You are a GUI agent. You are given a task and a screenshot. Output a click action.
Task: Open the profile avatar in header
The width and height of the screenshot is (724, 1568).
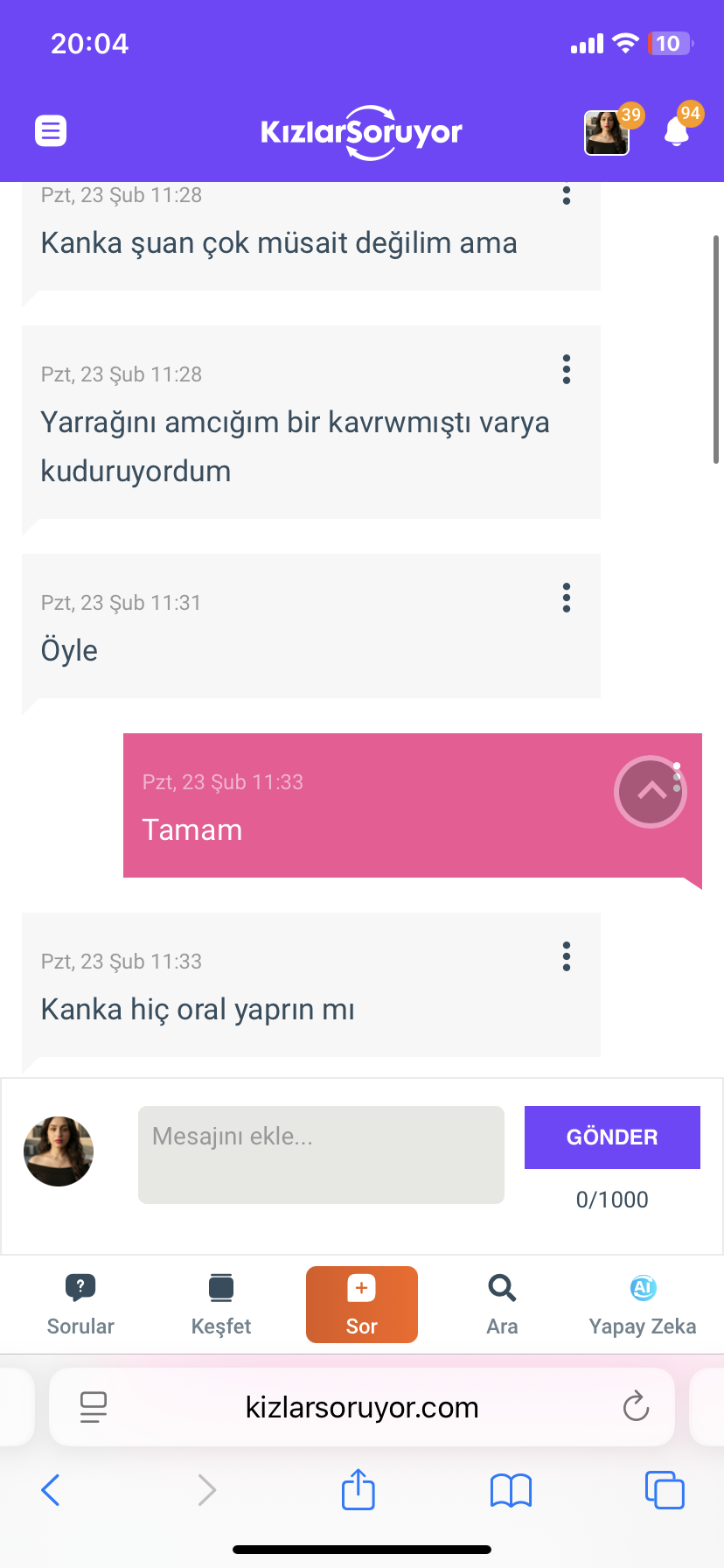tap(606, 133)
